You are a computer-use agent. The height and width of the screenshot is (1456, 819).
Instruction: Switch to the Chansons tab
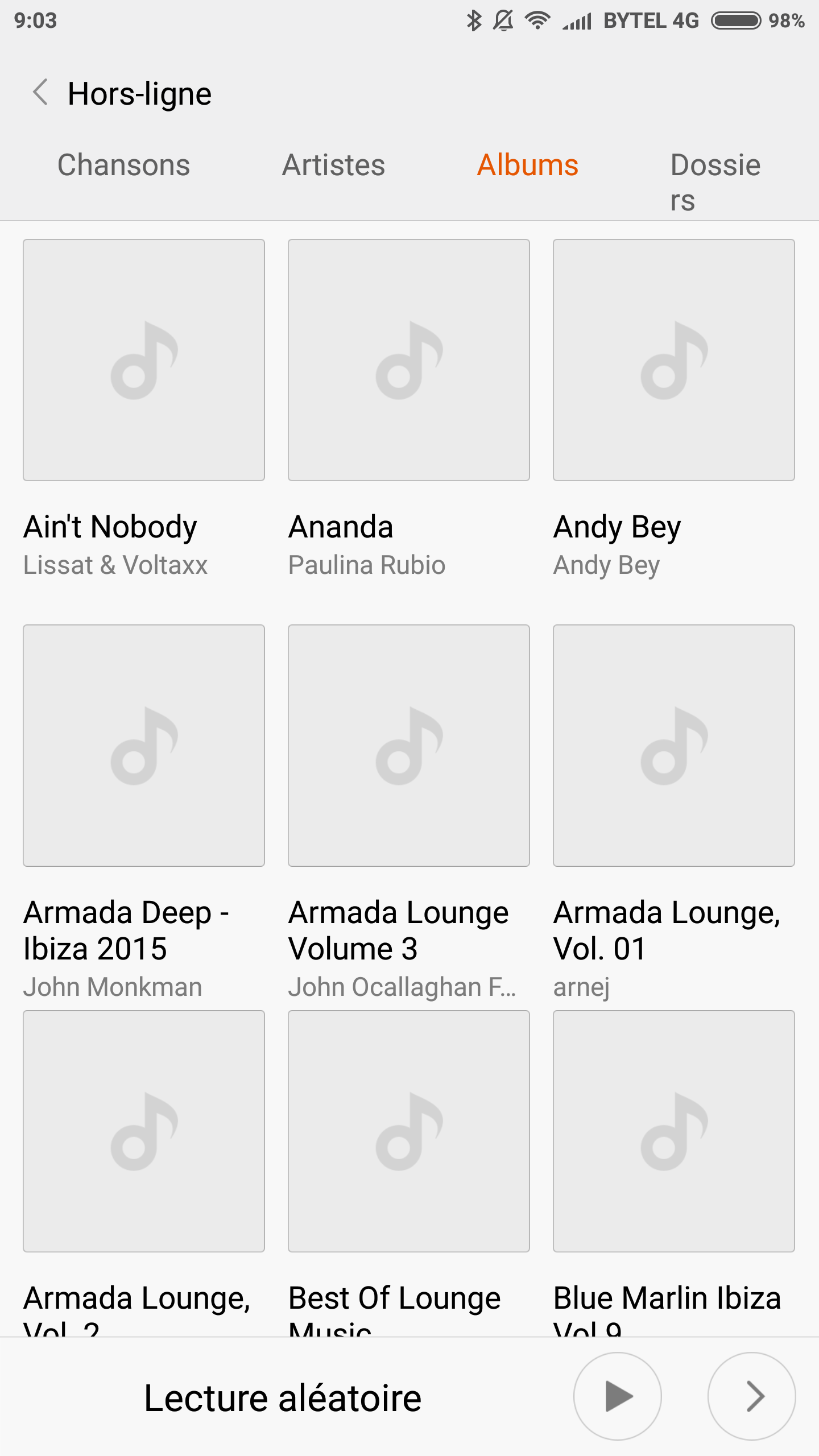[124, 166]
